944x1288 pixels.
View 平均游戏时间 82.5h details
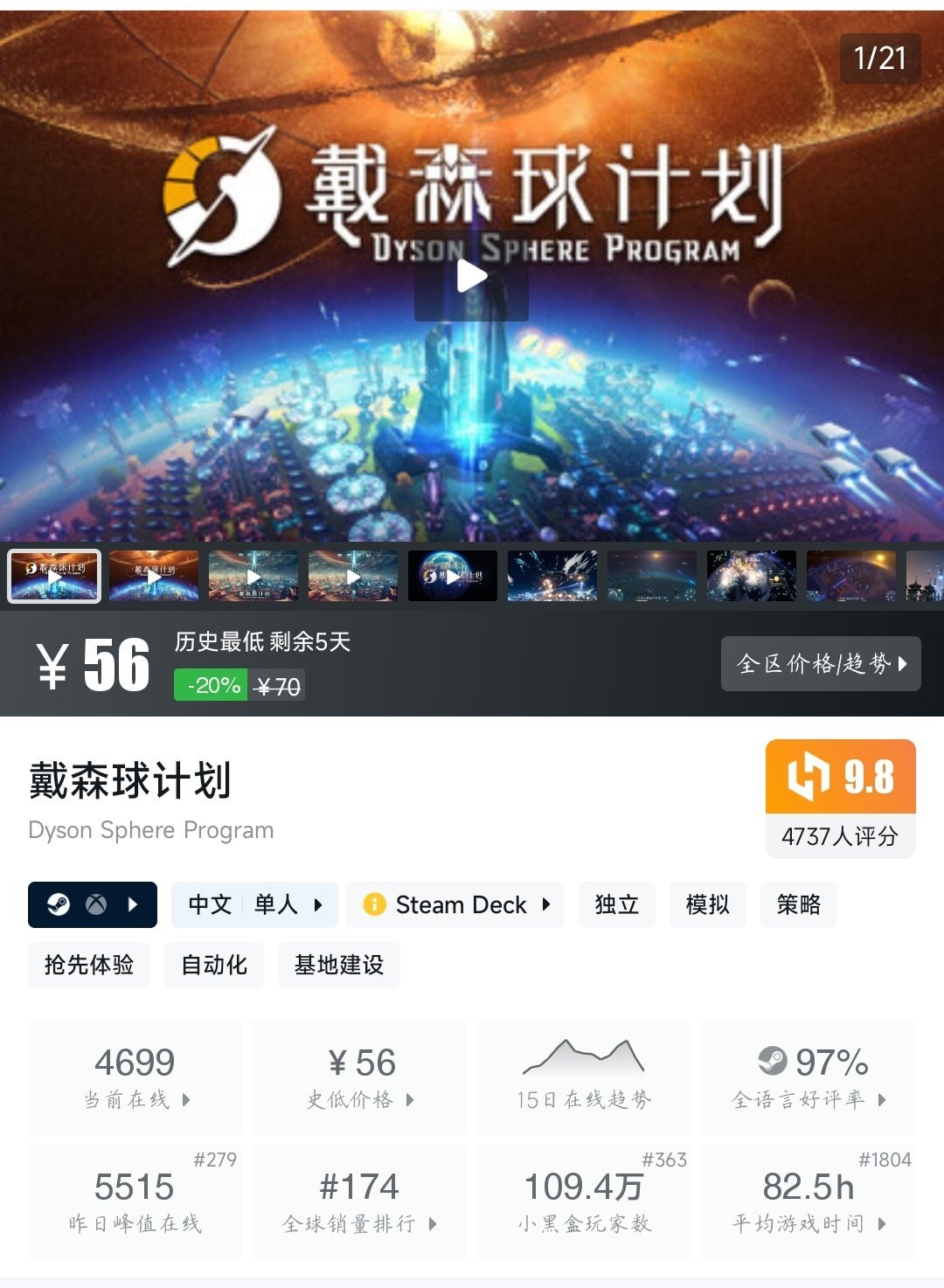tap(809, 1201)
